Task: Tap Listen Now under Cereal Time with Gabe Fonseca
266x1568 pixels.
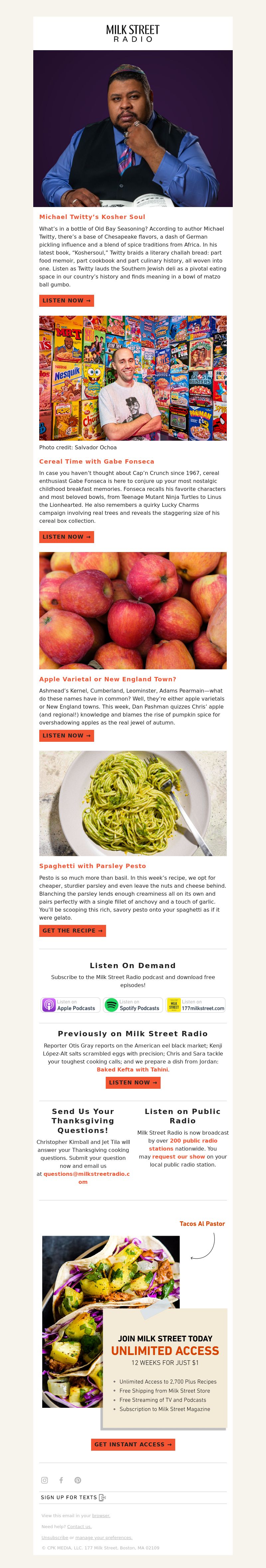Action: click(66, 537)
